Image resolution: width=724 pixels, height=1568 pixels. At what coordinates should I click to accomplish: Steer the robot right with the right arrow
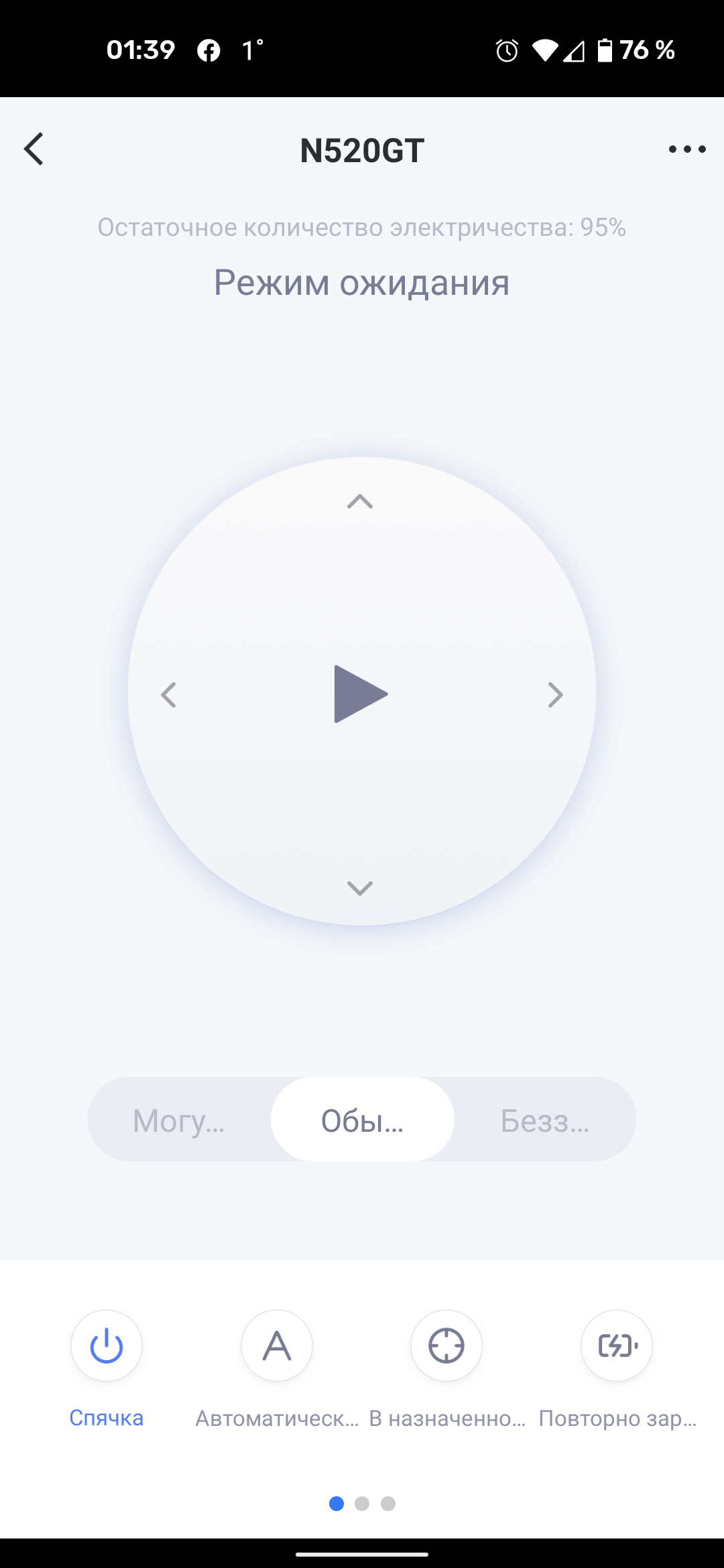pos(555,695)
